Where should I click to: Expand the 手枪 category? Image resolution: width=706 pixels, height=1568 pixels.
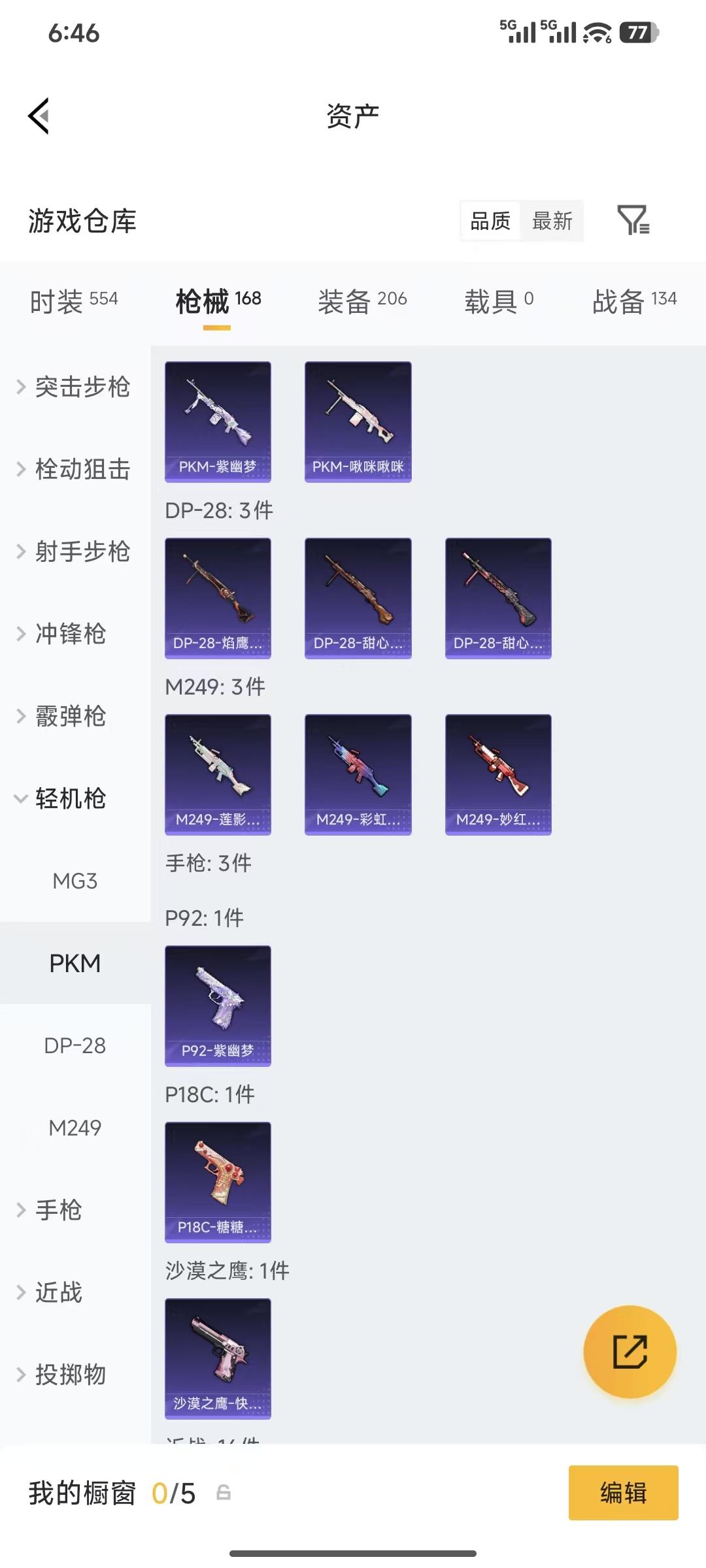tap(59, 1211)
